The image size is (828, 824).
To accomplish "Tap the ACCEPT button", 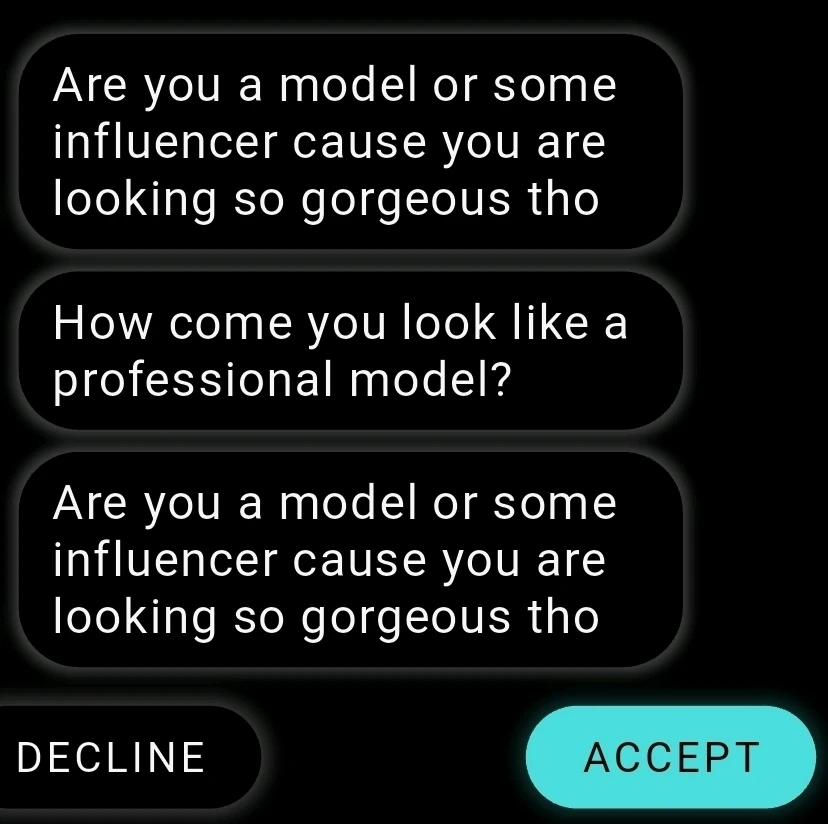I will [671, 757].
